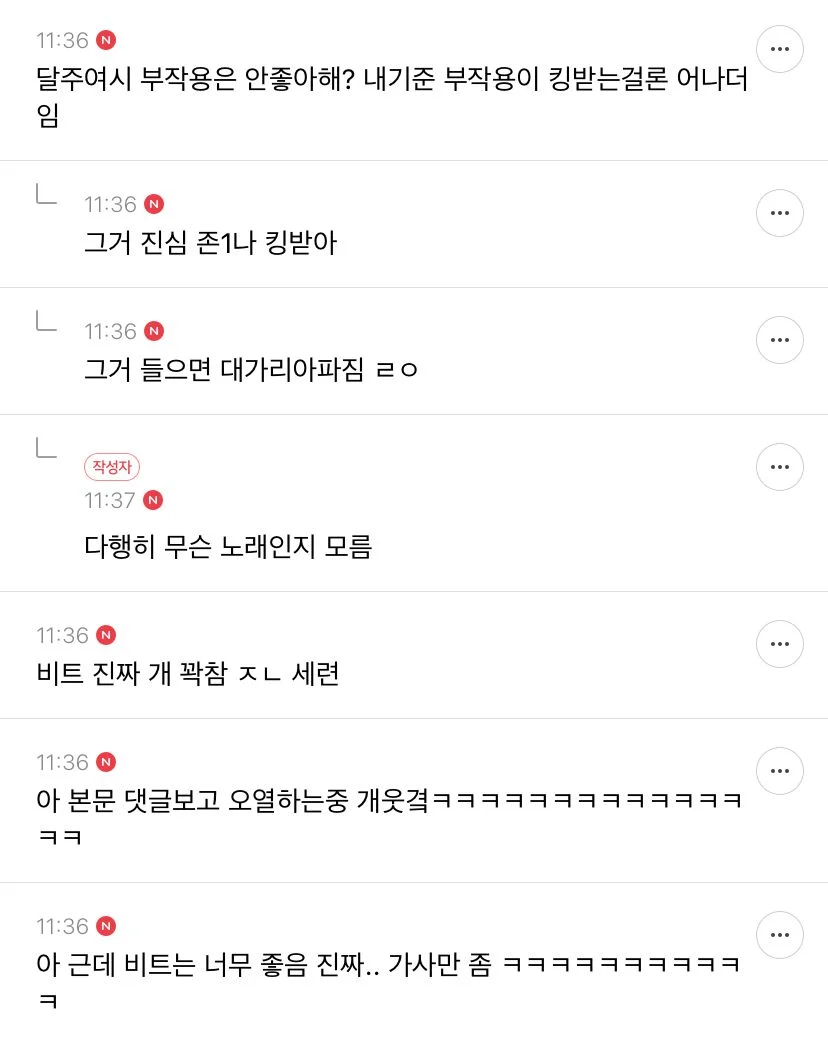Open more options for the '비트 진짜 개 꽉참' comment
This screenshot has height=1045, width=828.
coord(780,644)
